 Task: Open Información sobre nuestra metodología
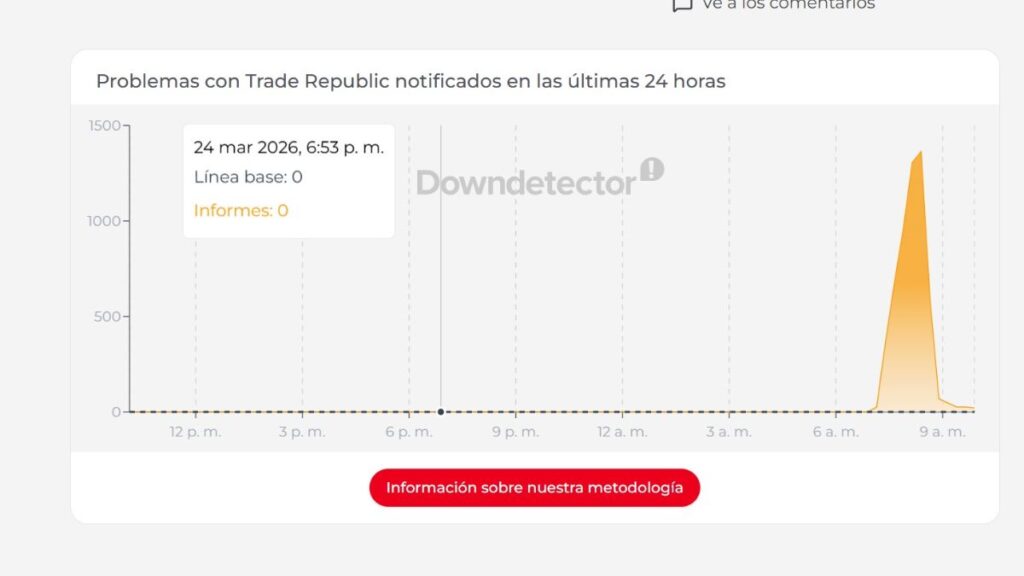[534, 488]
